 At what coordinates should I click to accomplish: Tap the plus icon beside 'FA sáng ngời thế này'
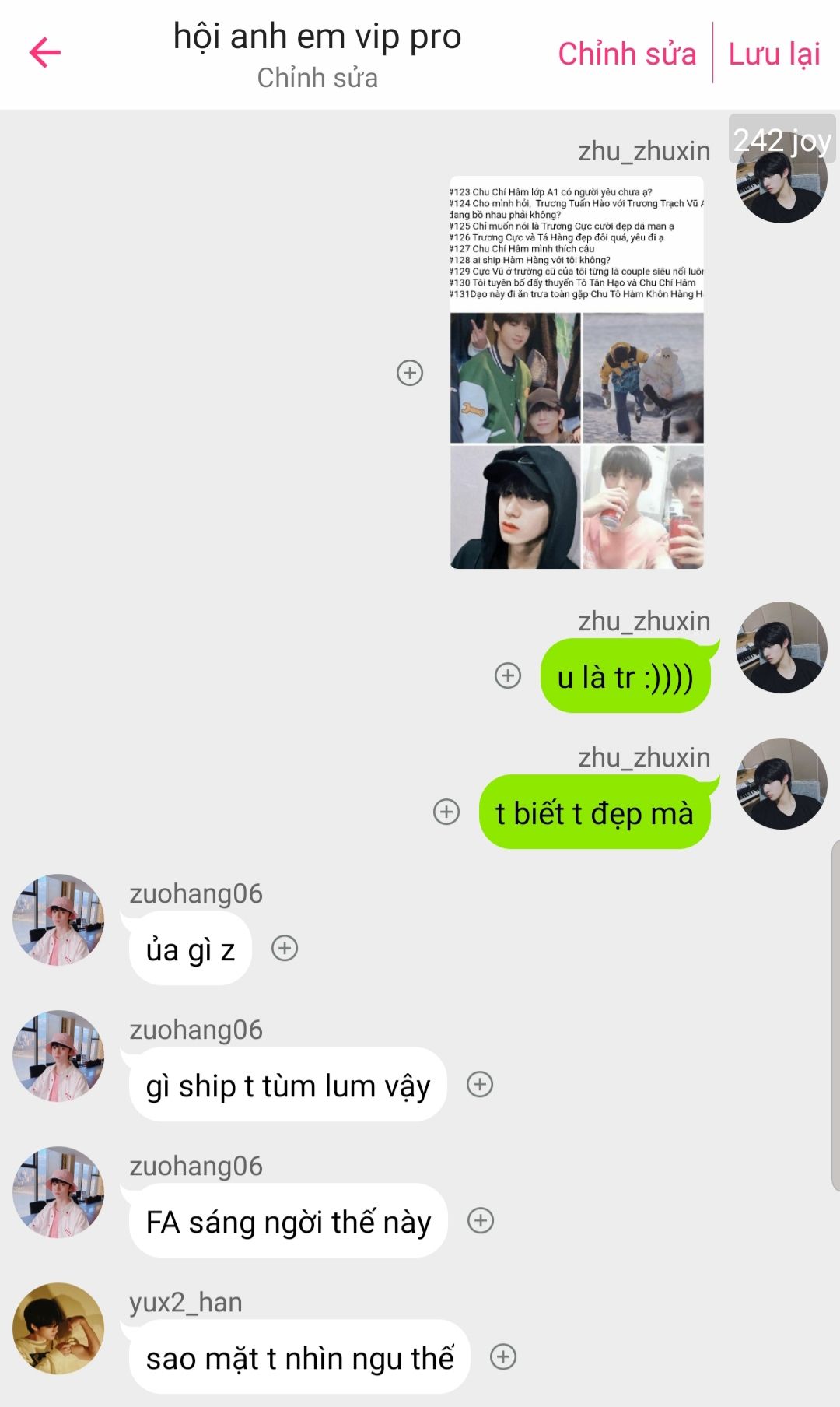pyautogui.click(x=481, y=1220)
